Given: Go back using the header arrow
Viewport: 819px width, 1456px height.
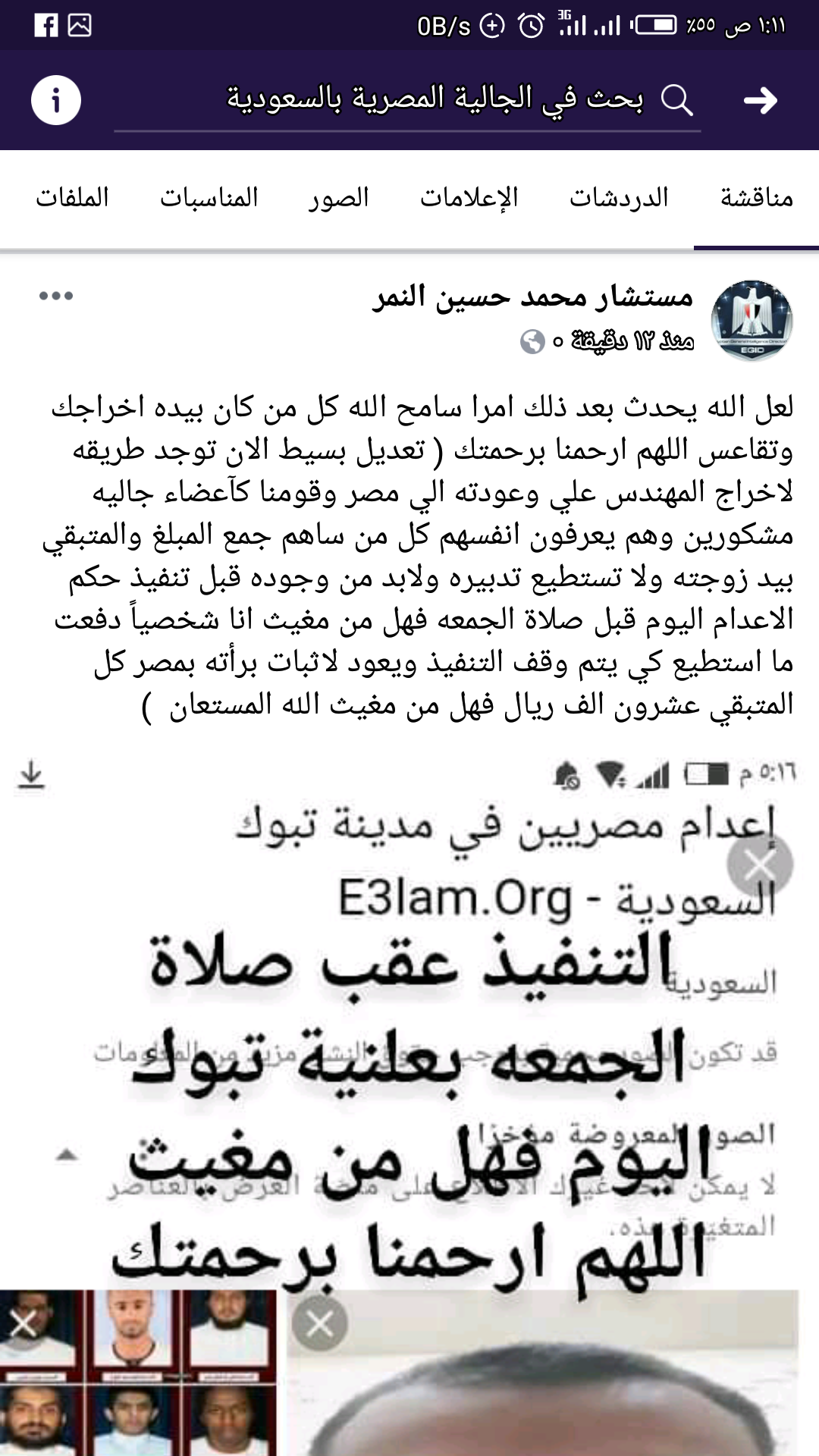Looking at the screenshot, I should pyautogui.click(x=761, y=100).
